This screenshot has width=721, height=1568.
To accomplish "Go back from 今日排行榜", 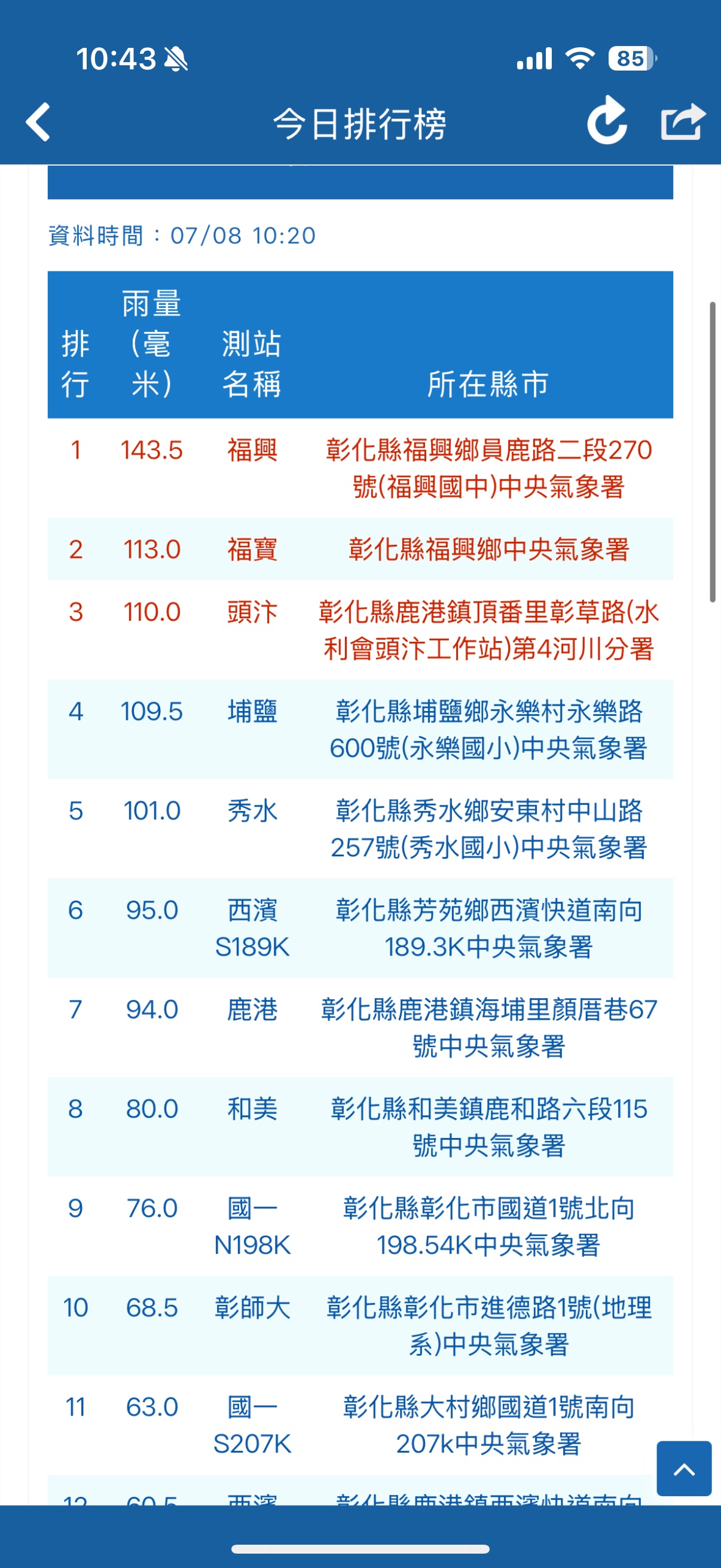I will pyautogui.click(x=38, y=123).
